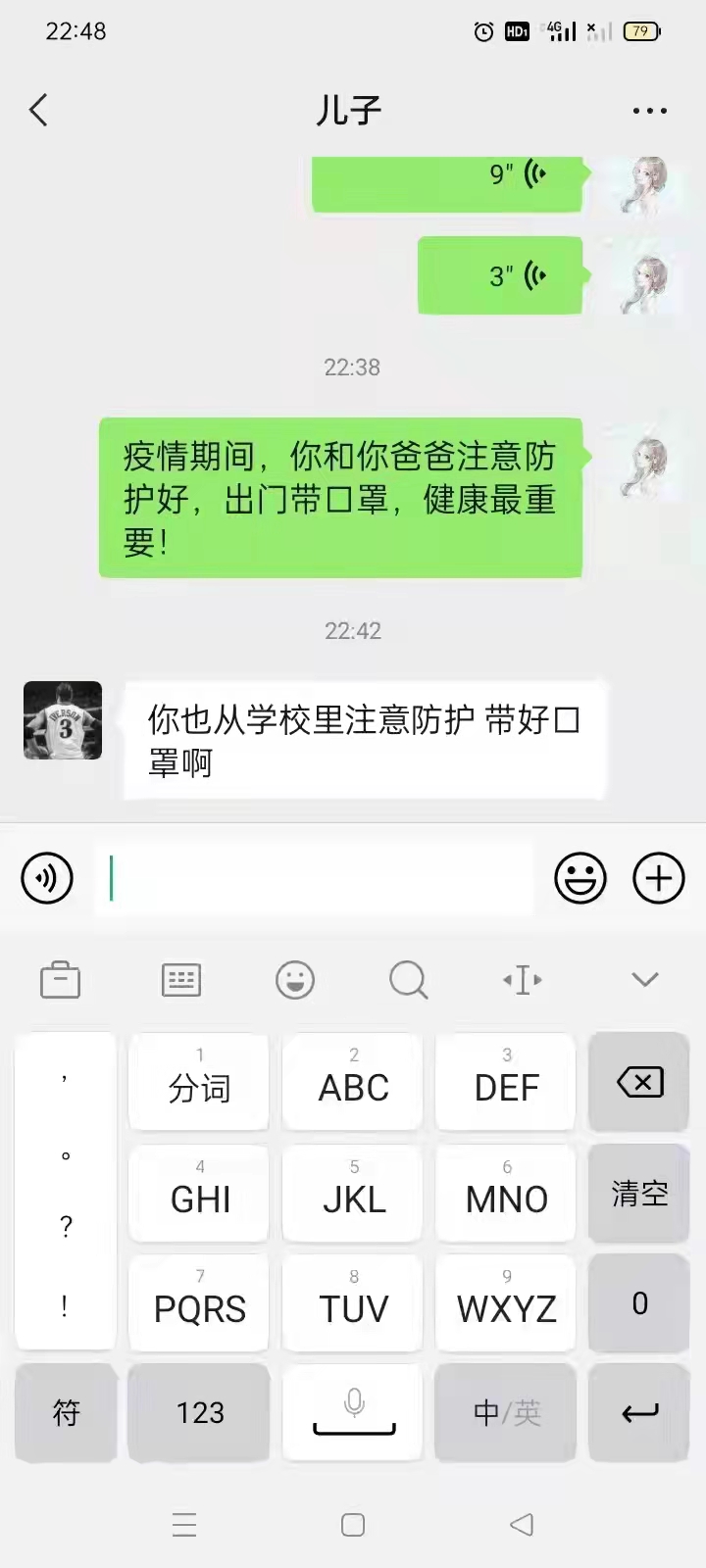Image resolution: width=706 pixels, height=1568 pixels.
Task: Switch keyboard language with 中/英
Action: 506,1412
